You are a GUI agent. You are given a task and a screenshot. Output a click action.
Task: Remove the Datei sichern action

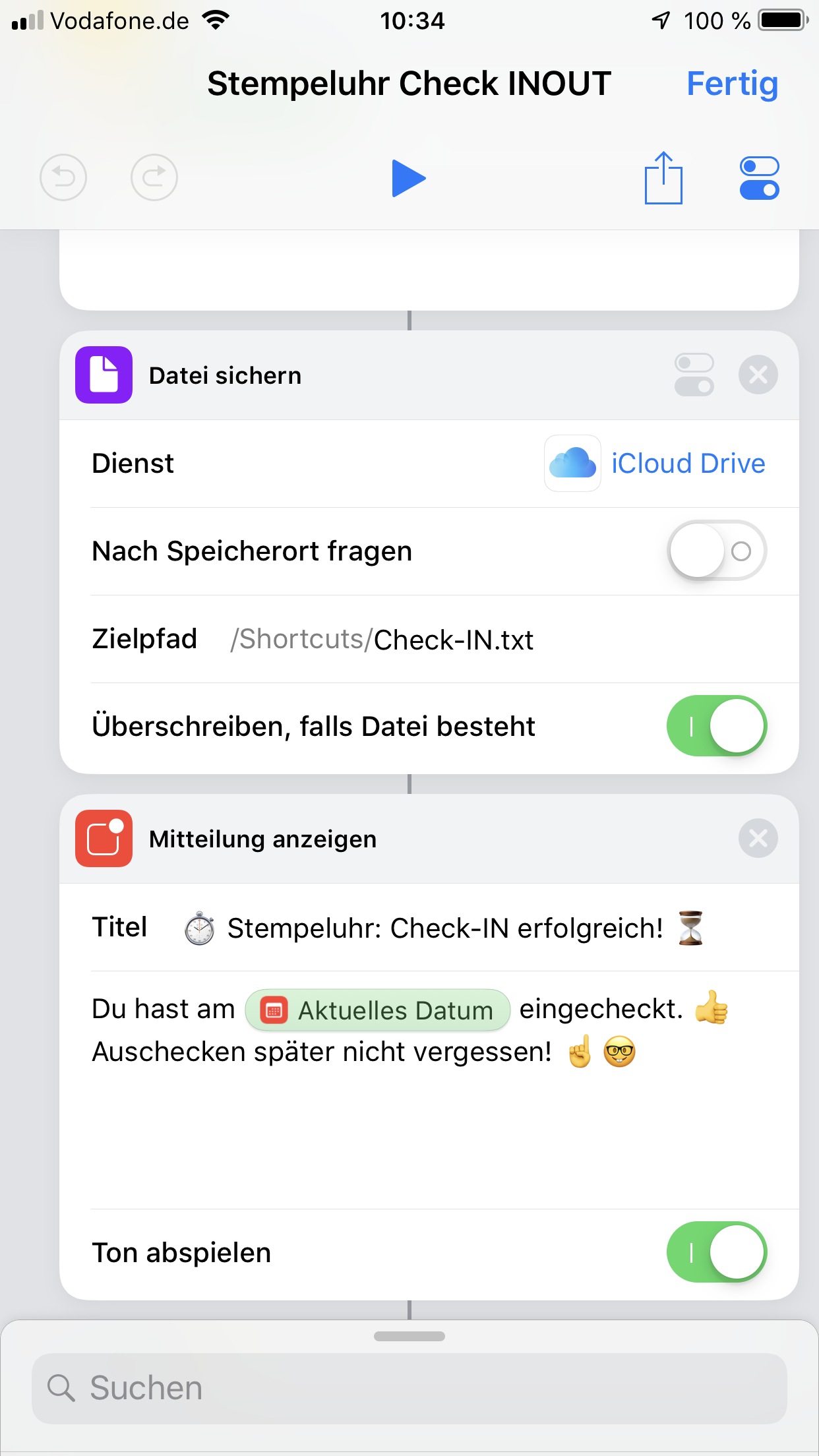tap(758, 375)
